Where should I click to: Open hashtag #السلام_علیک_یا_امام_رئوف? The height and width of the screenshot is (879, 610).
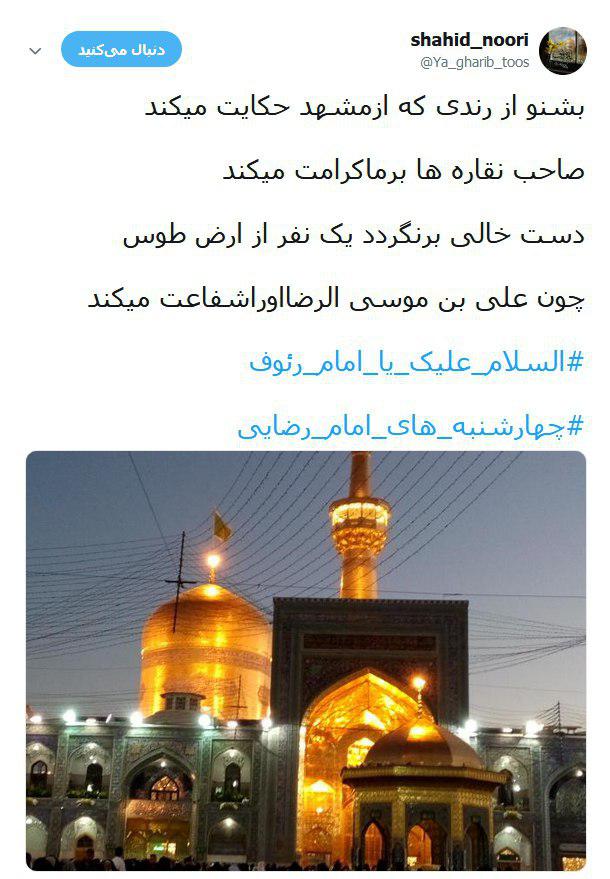point(416,362)
